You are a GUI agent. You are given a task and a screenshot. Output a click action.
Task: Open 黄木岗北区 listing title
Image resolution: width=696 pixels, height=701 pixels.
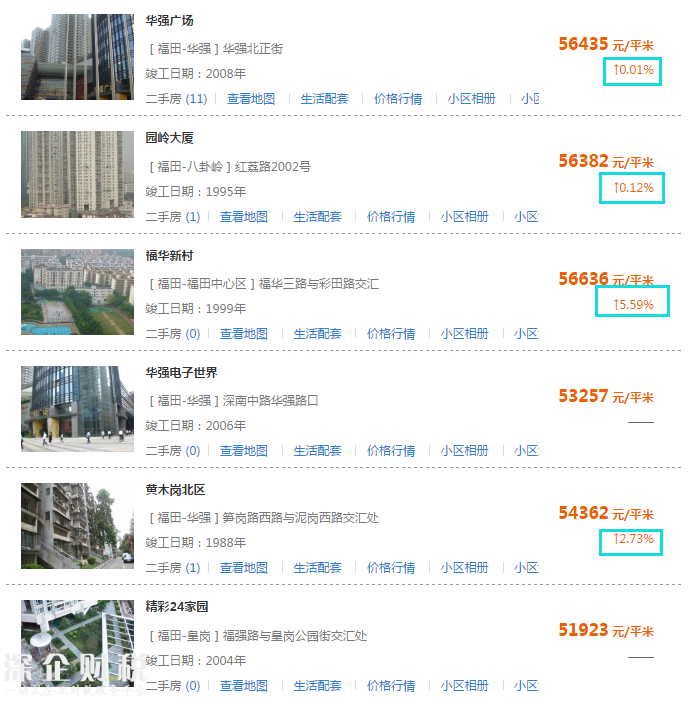click(x=176, y=489)
